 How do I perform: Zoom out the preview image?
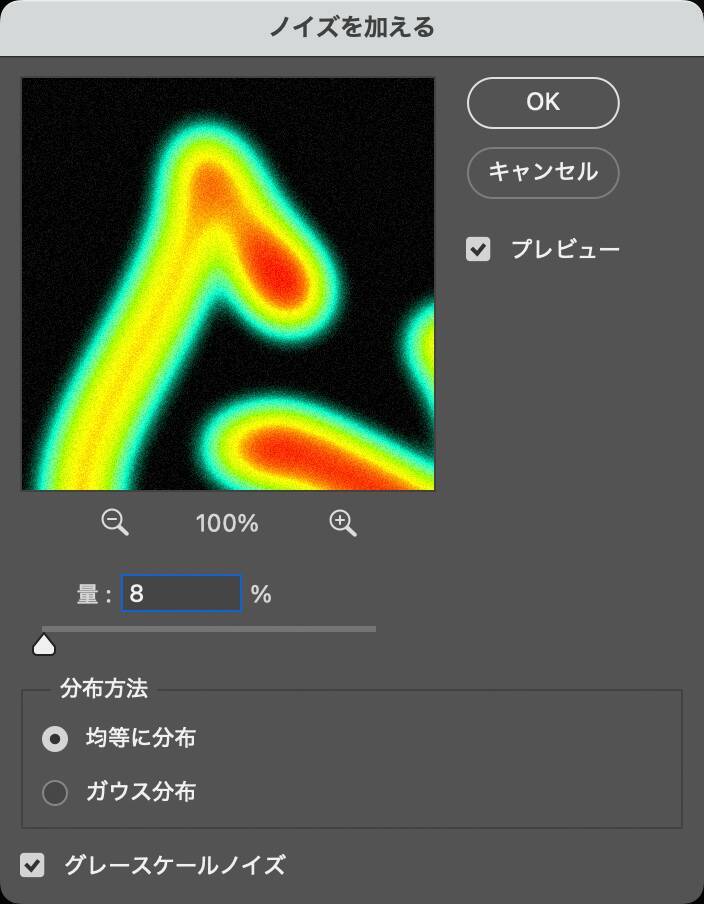116,522
